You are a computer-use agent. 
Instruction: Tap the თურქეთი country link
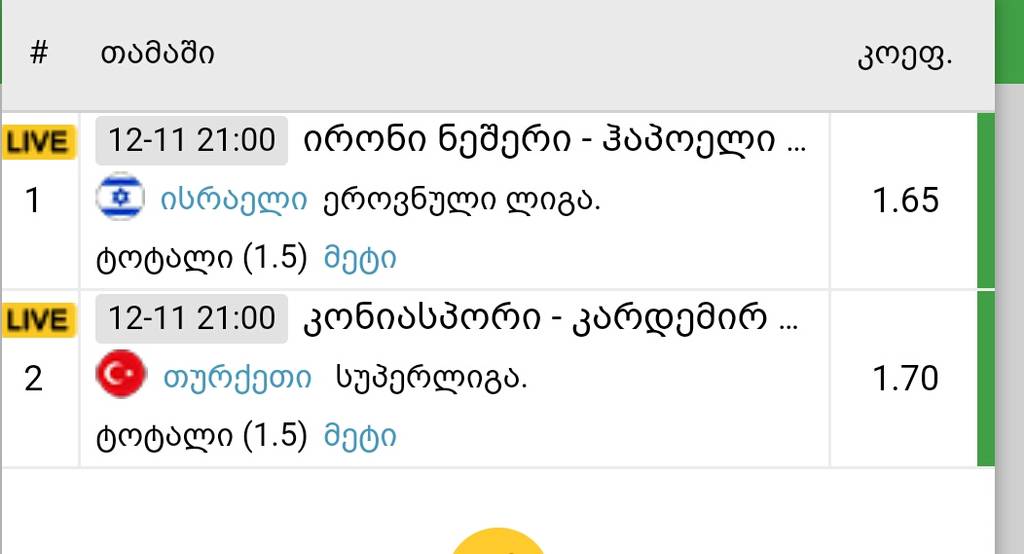pos(236,378)
